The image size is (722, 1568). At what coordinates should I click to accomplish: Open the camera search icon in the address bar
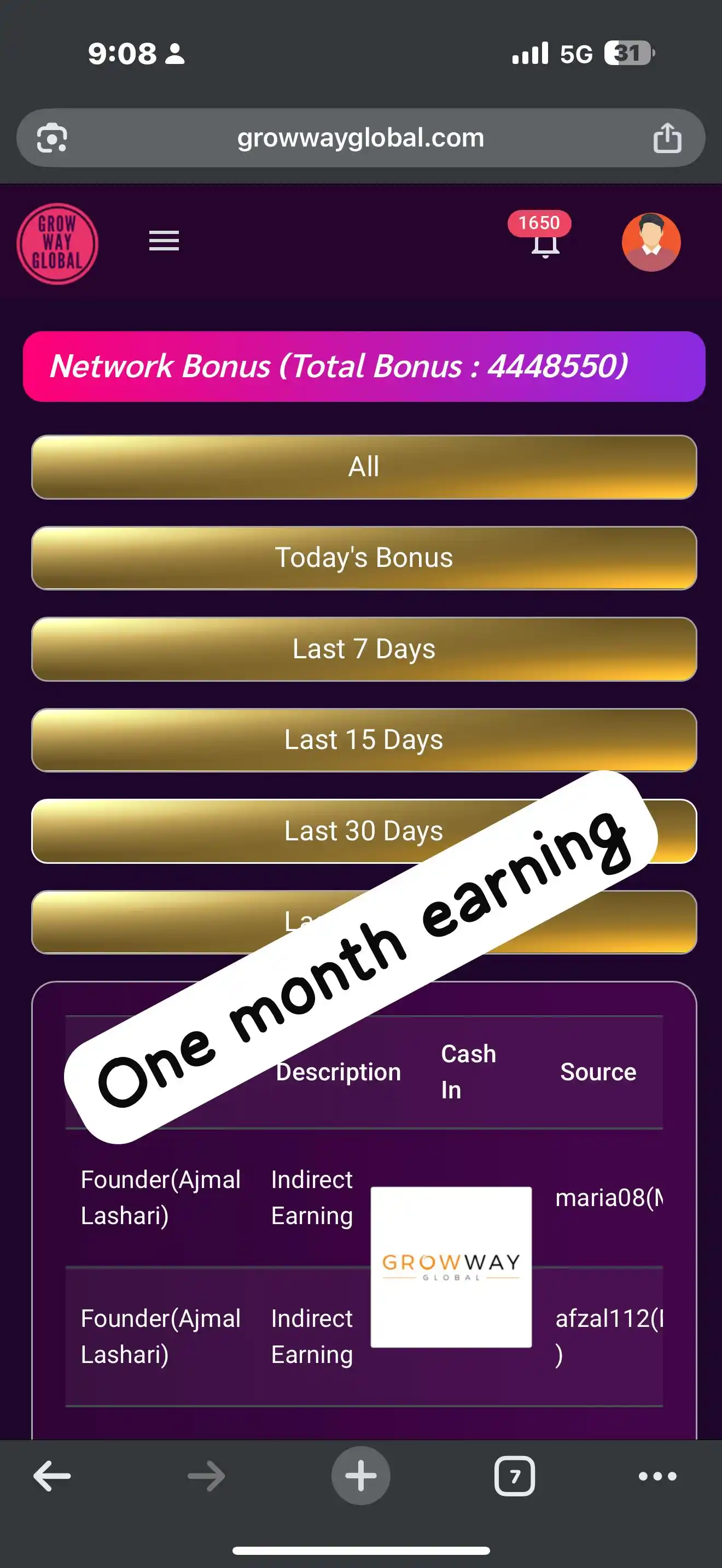[52, 138]
